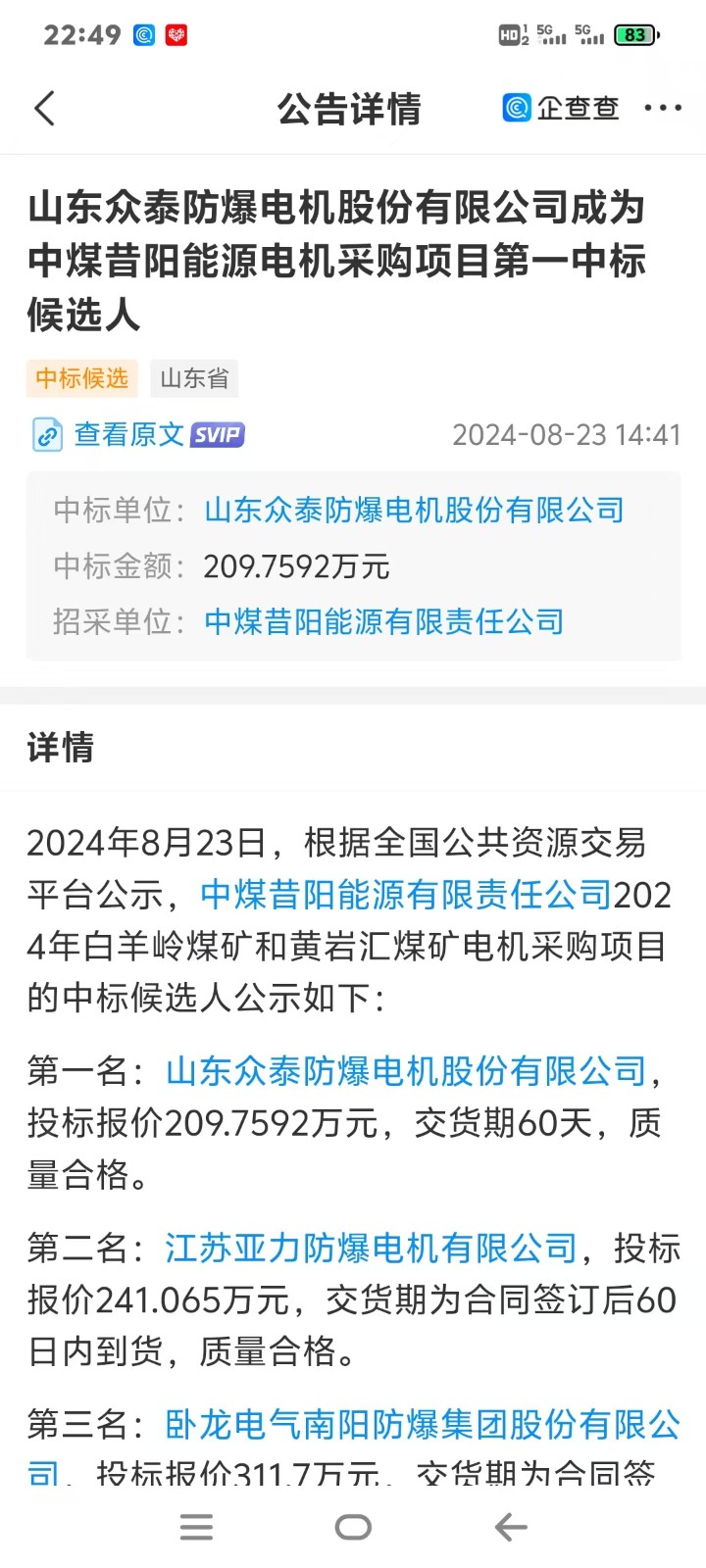Select the 山东省 region tag

point(194,378)
